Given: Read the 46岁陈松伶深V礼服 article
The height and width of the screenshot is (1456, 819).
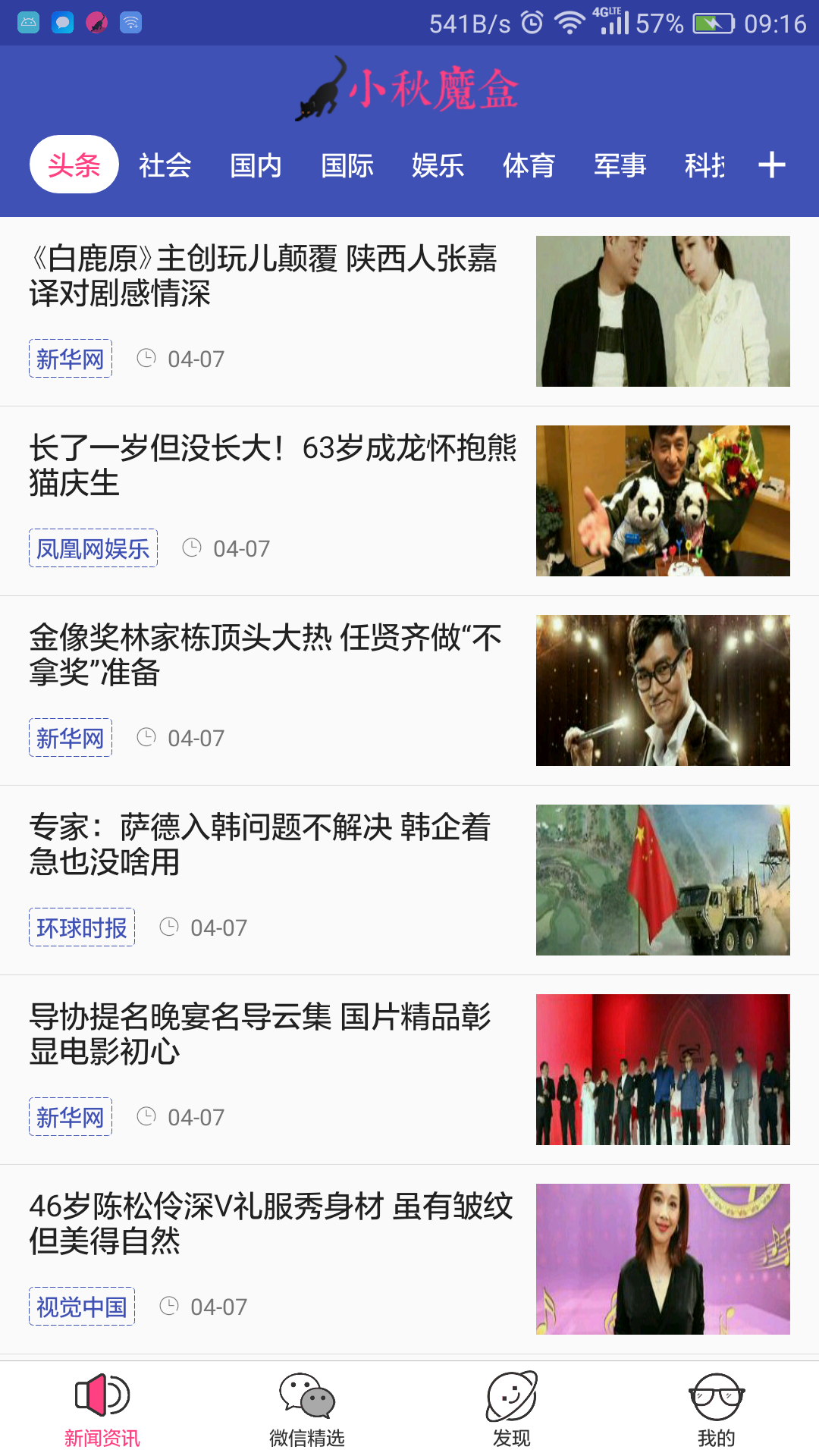Looking at the screenshot, I should point(409,1260).
